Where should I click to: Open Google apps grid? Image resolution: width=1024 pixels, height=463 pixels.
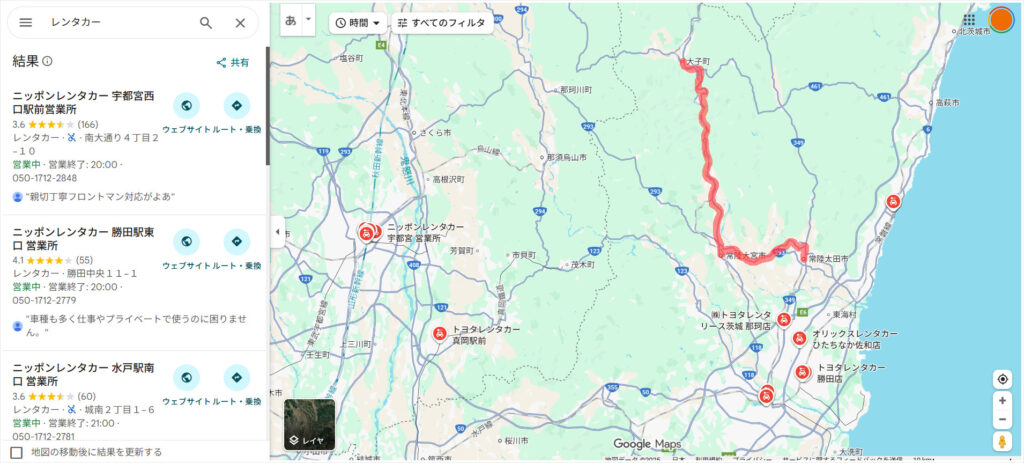click(968, 19)
